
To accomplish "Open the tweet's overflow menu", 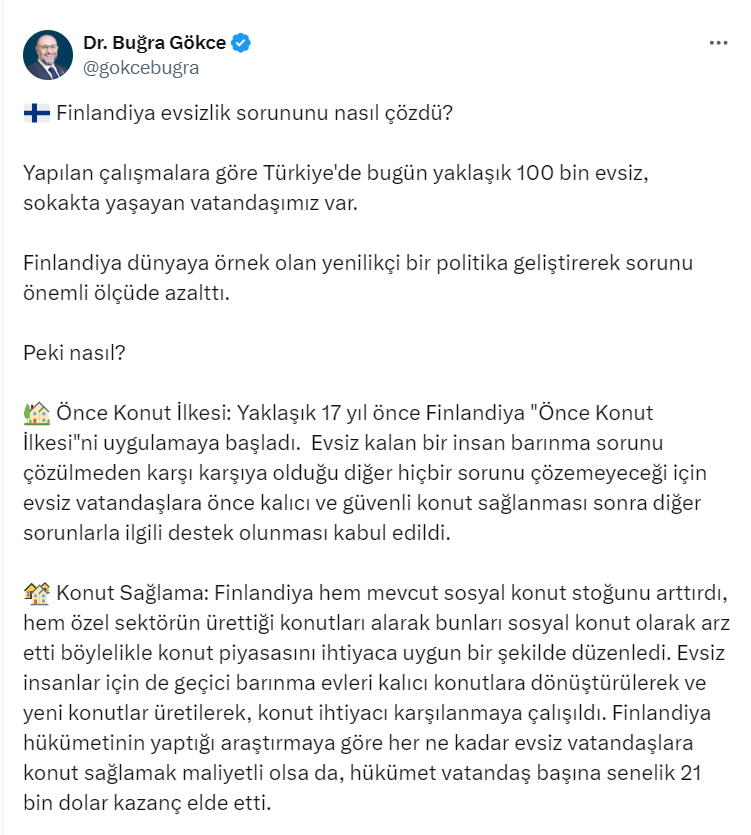I will click(718, 43).
